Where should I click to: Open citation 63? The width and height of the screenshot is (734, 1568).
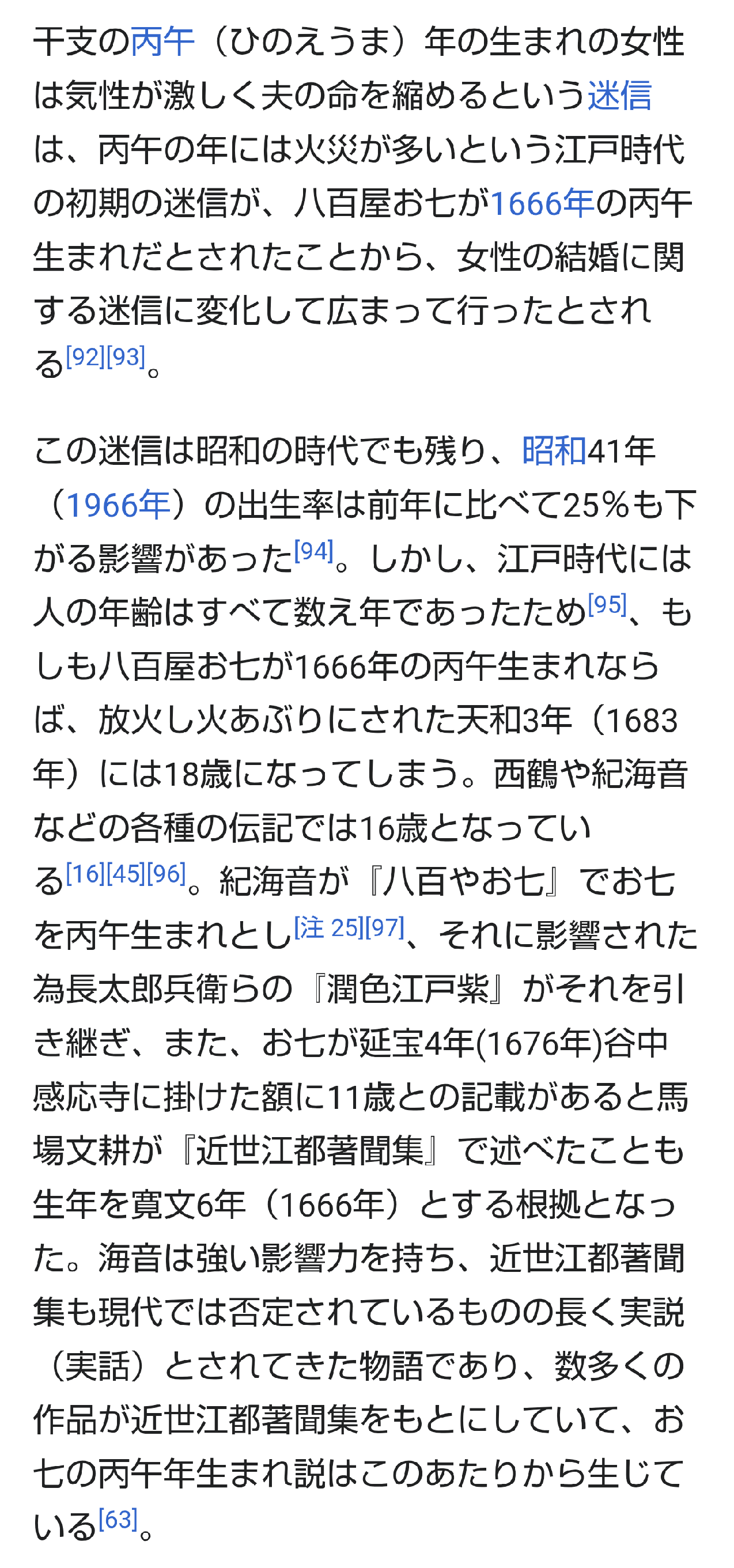point(118,1520)
